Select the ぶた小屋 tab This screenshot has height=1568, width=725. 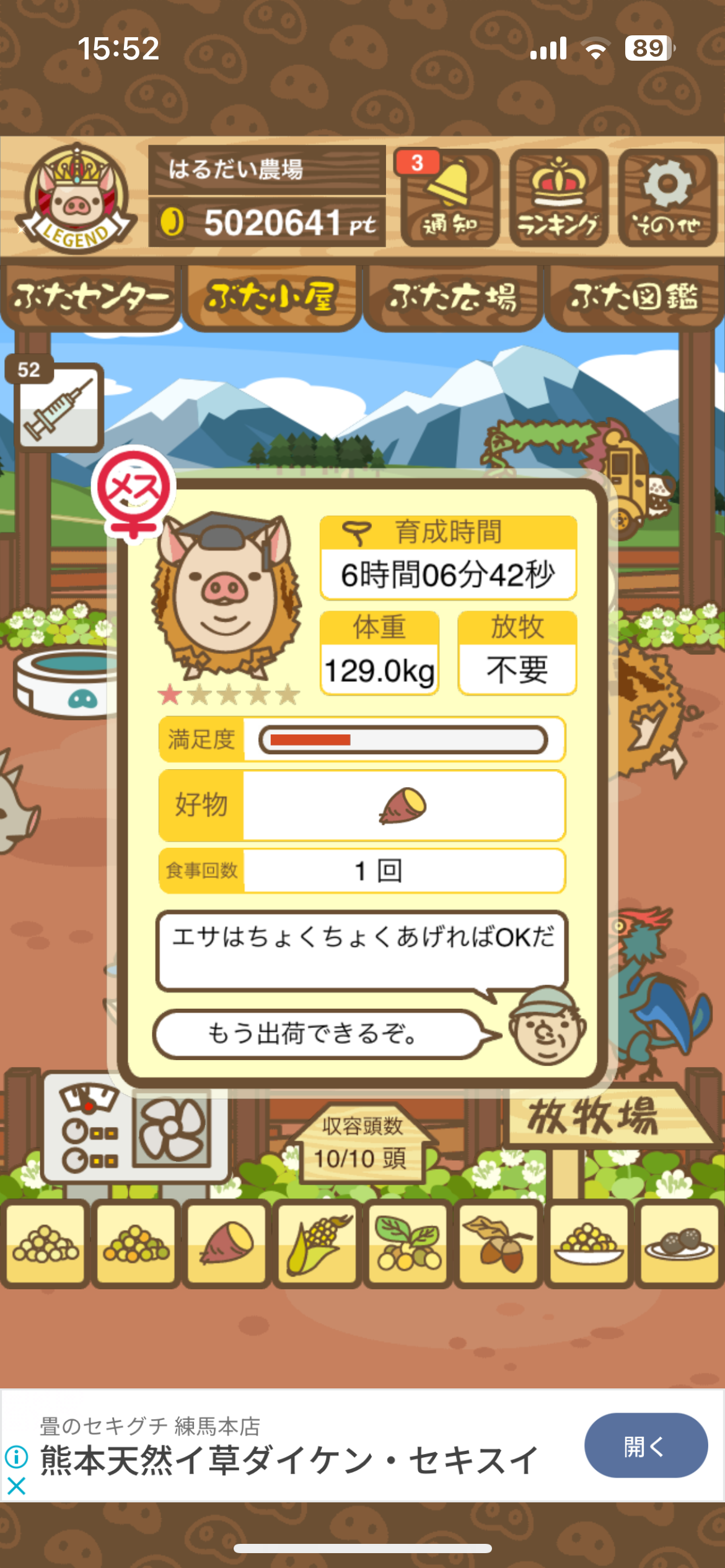click(271, 297)
